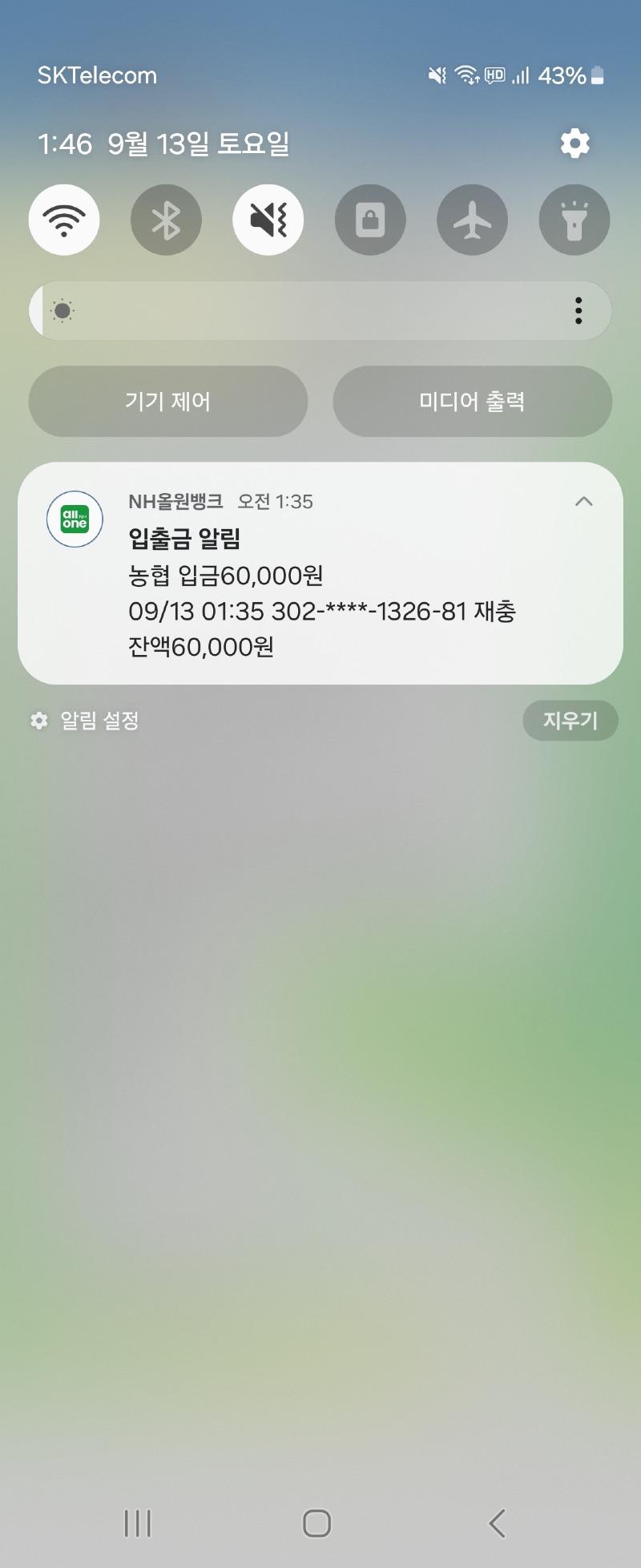Close the panel with back button
Image resolution: width=641 pixels, height=1568 pixels.
coord(497,1523)
